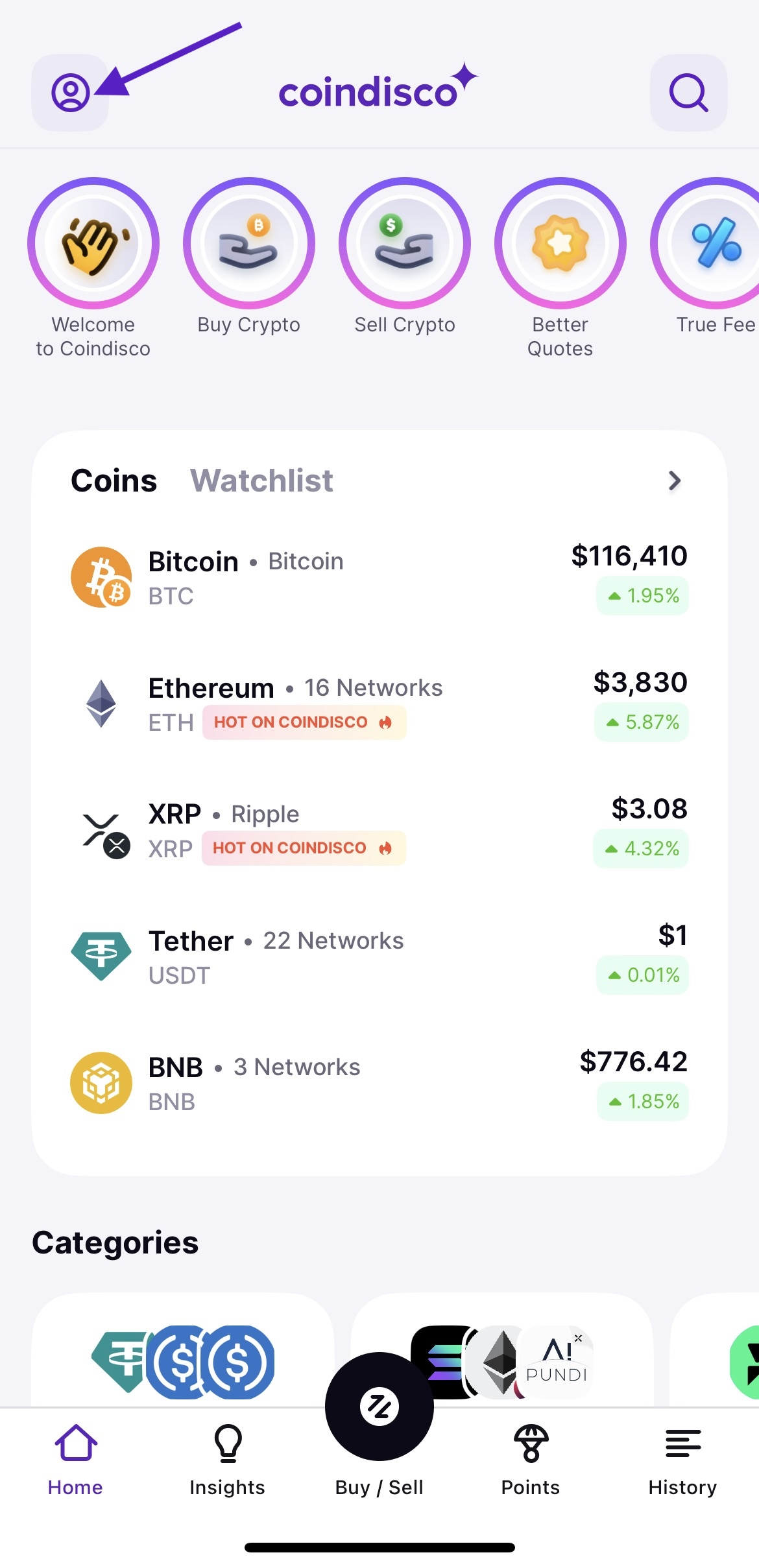Open the XRP Ripple row
This screenshot has width=759, height=1568.
click(x=379, y=830)
